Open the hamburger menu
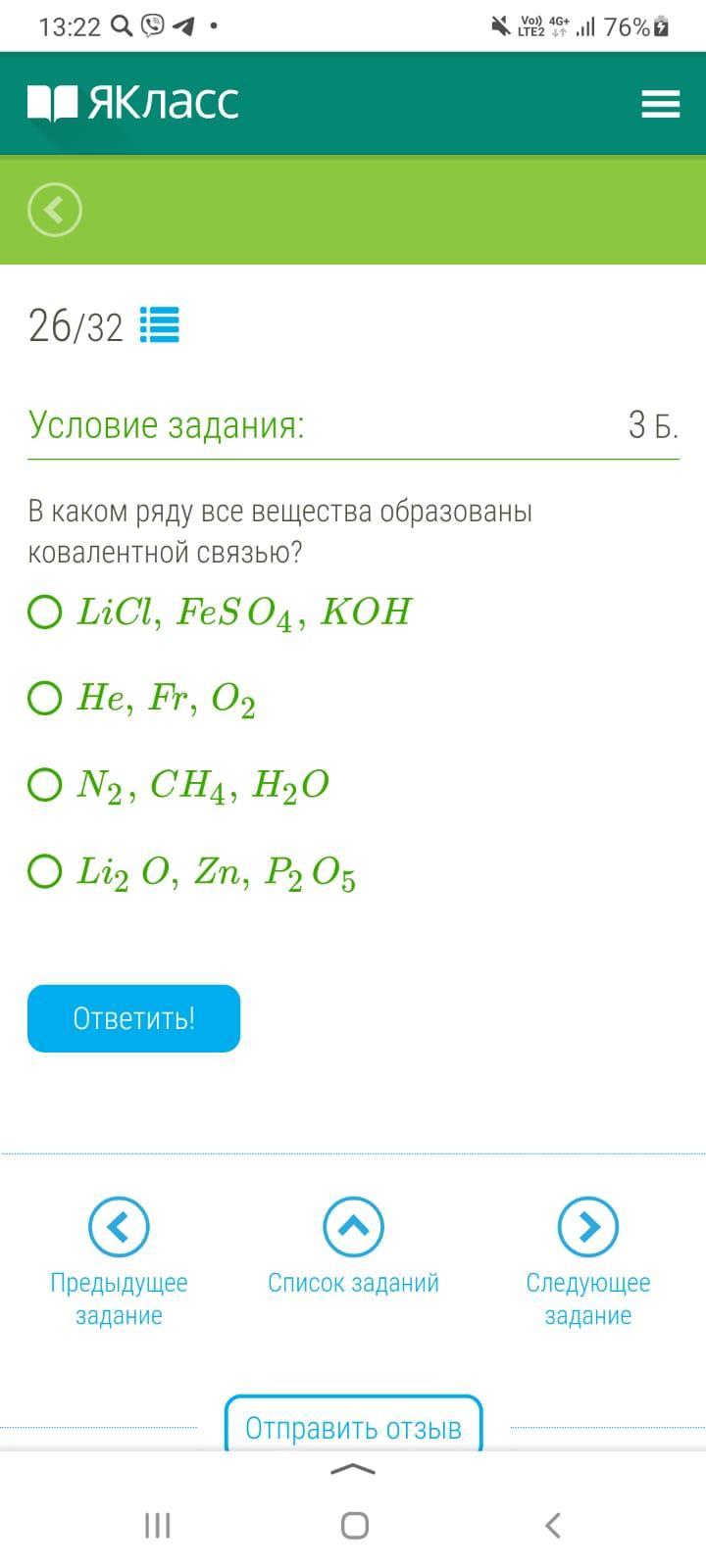 pos(660,104)
